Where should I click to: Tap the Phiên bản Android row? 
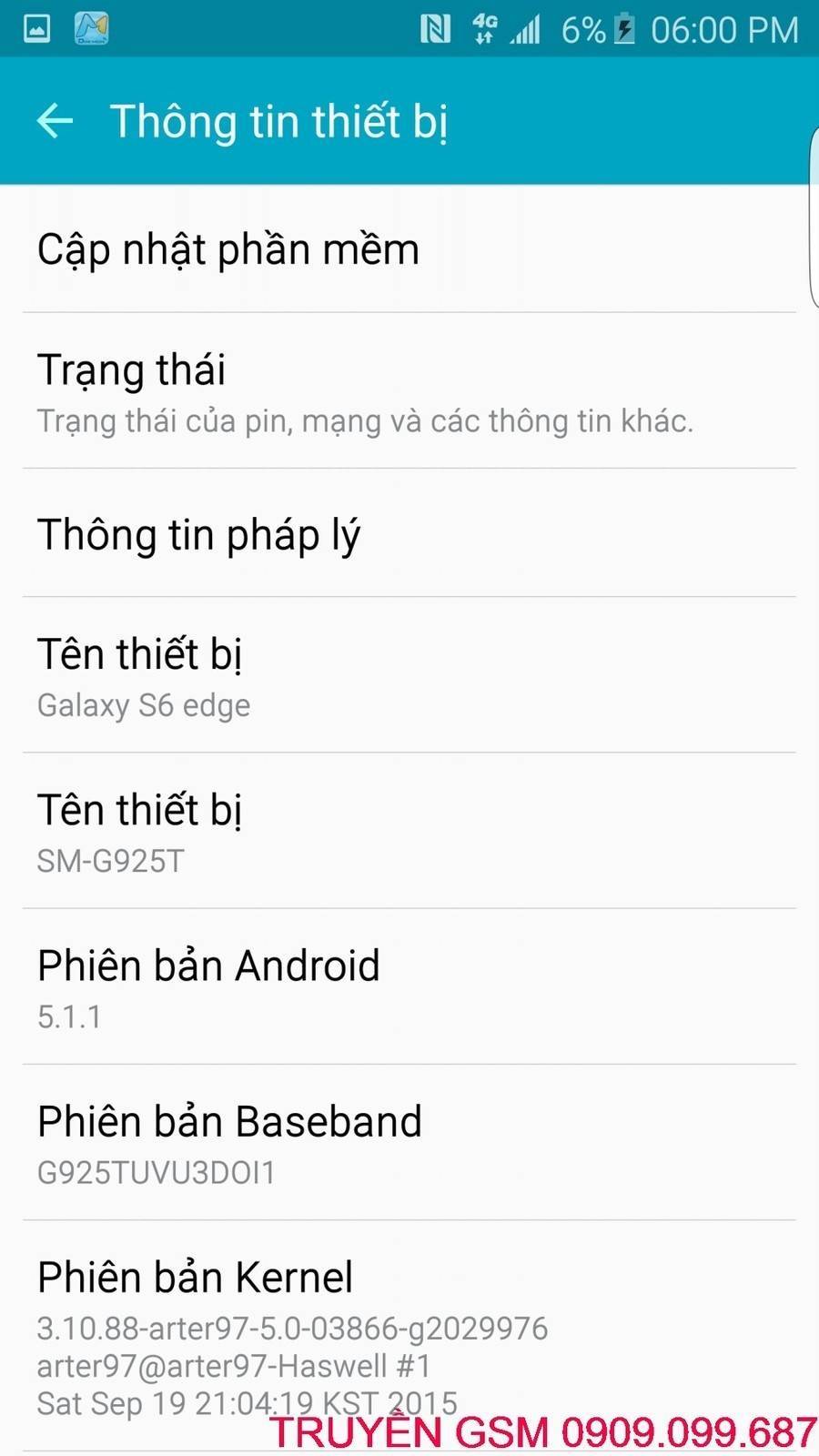[x=409, y=987]
